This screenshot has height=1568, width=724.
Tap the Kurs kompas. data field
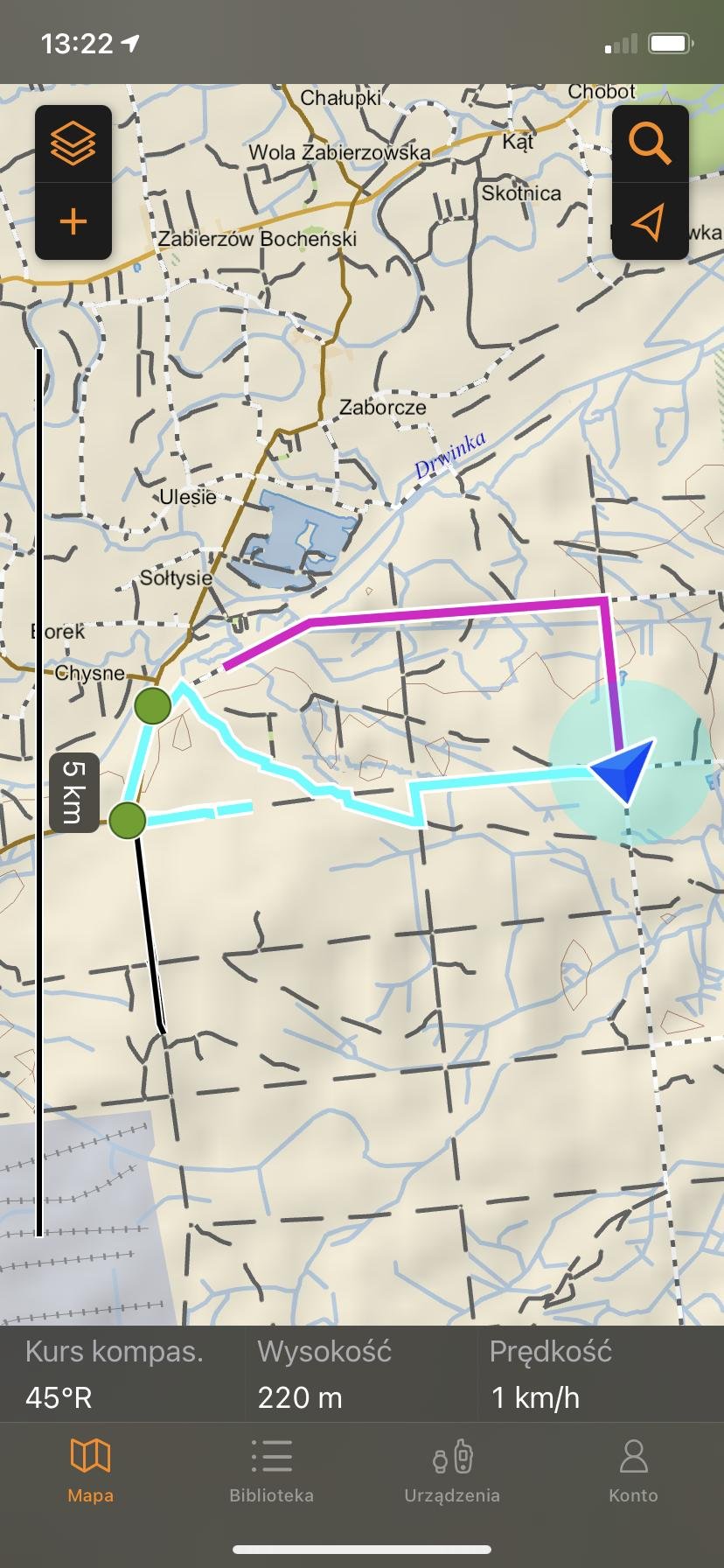point(121,1374)
